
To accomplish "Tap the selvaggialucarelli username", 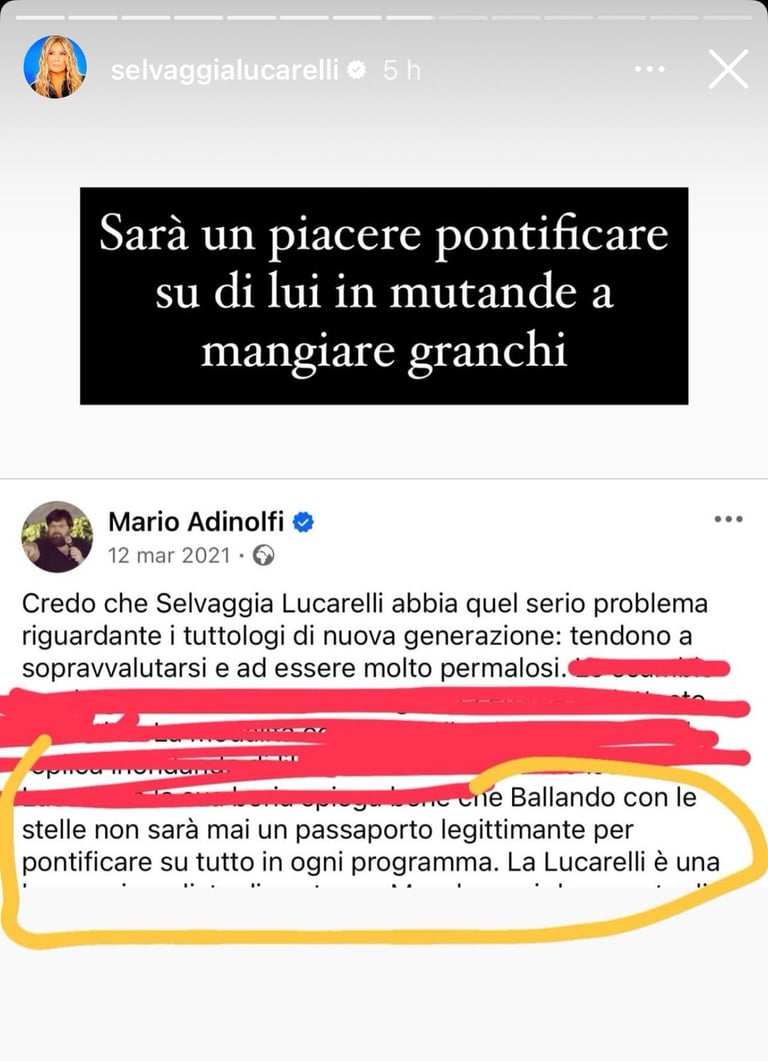I will click(x=227, y=70).
